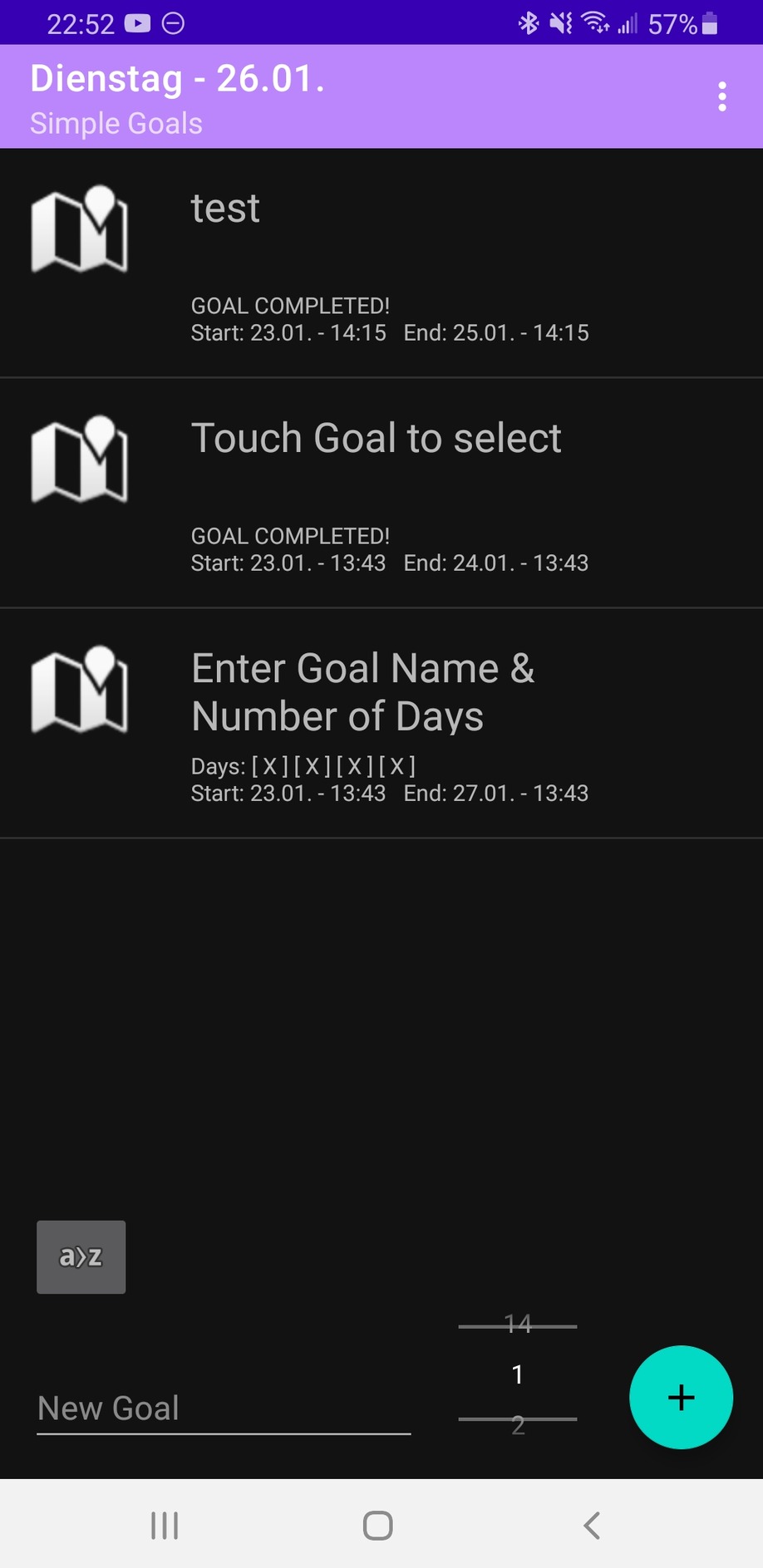Open the recent apps view
The image size is (763, 1568).
(x=165, y=1525)
